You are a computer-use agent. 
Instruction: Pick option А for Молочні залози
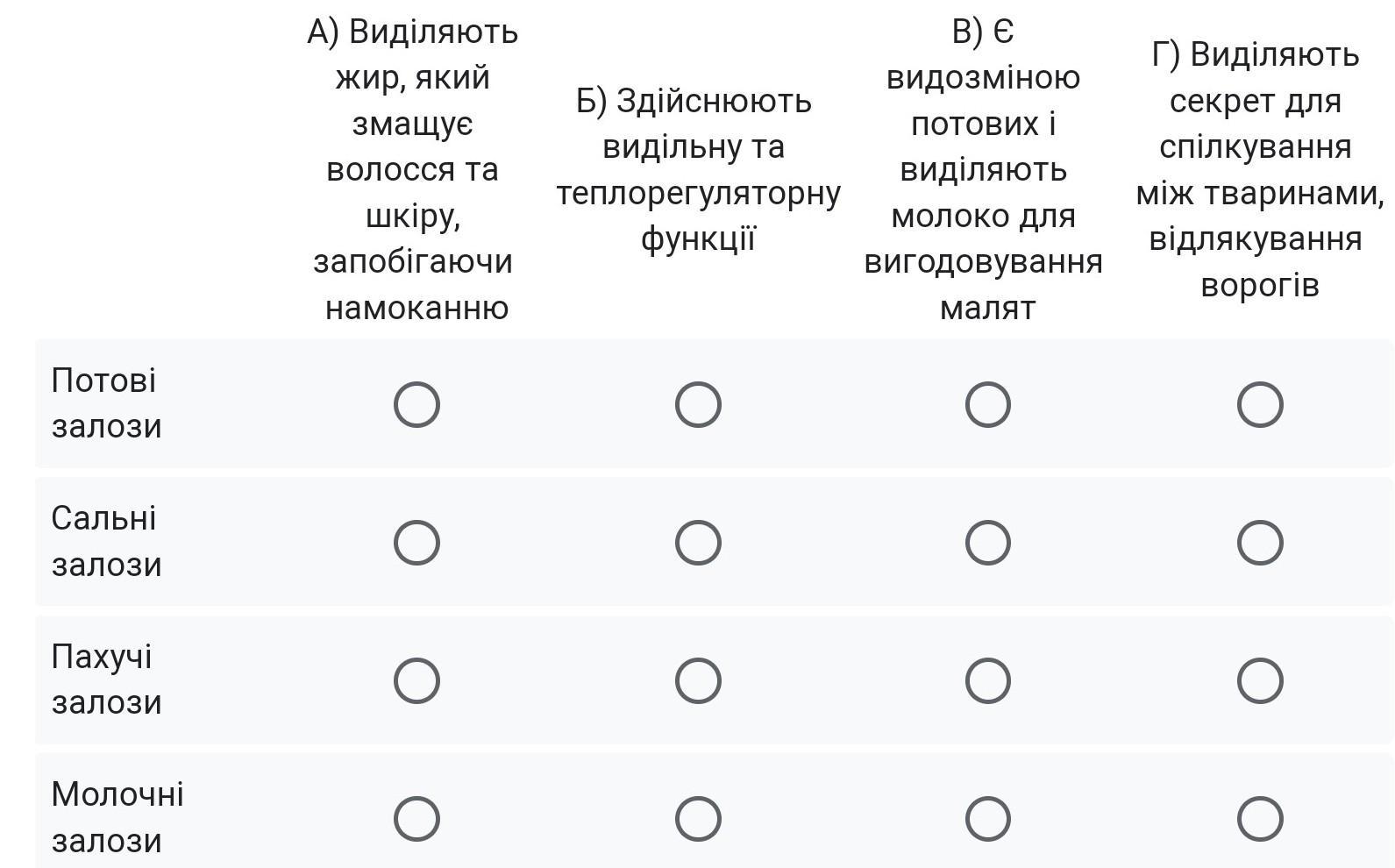(416, 819)
